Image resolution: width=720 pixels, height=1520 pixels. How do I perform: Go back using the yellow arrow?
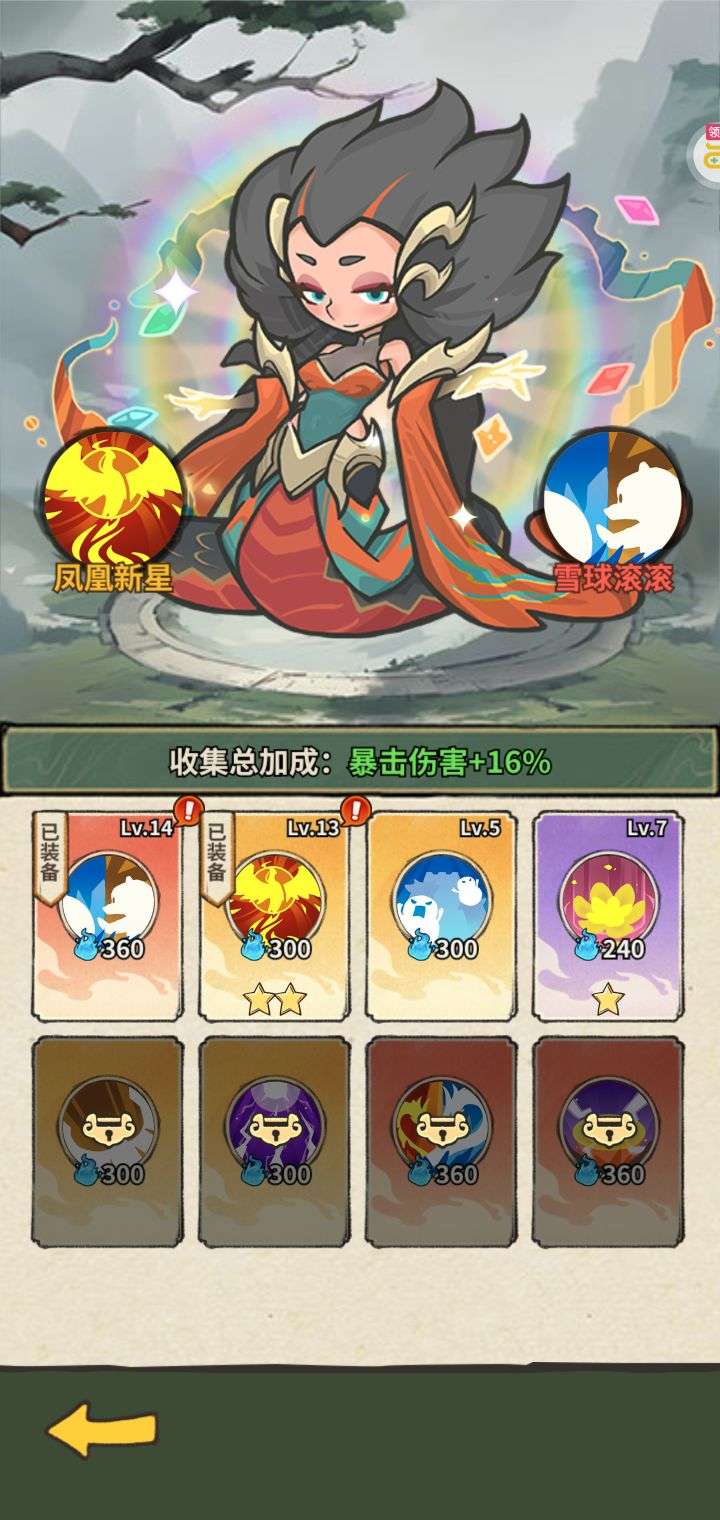pyautogui.click(x=102, y=1429)
